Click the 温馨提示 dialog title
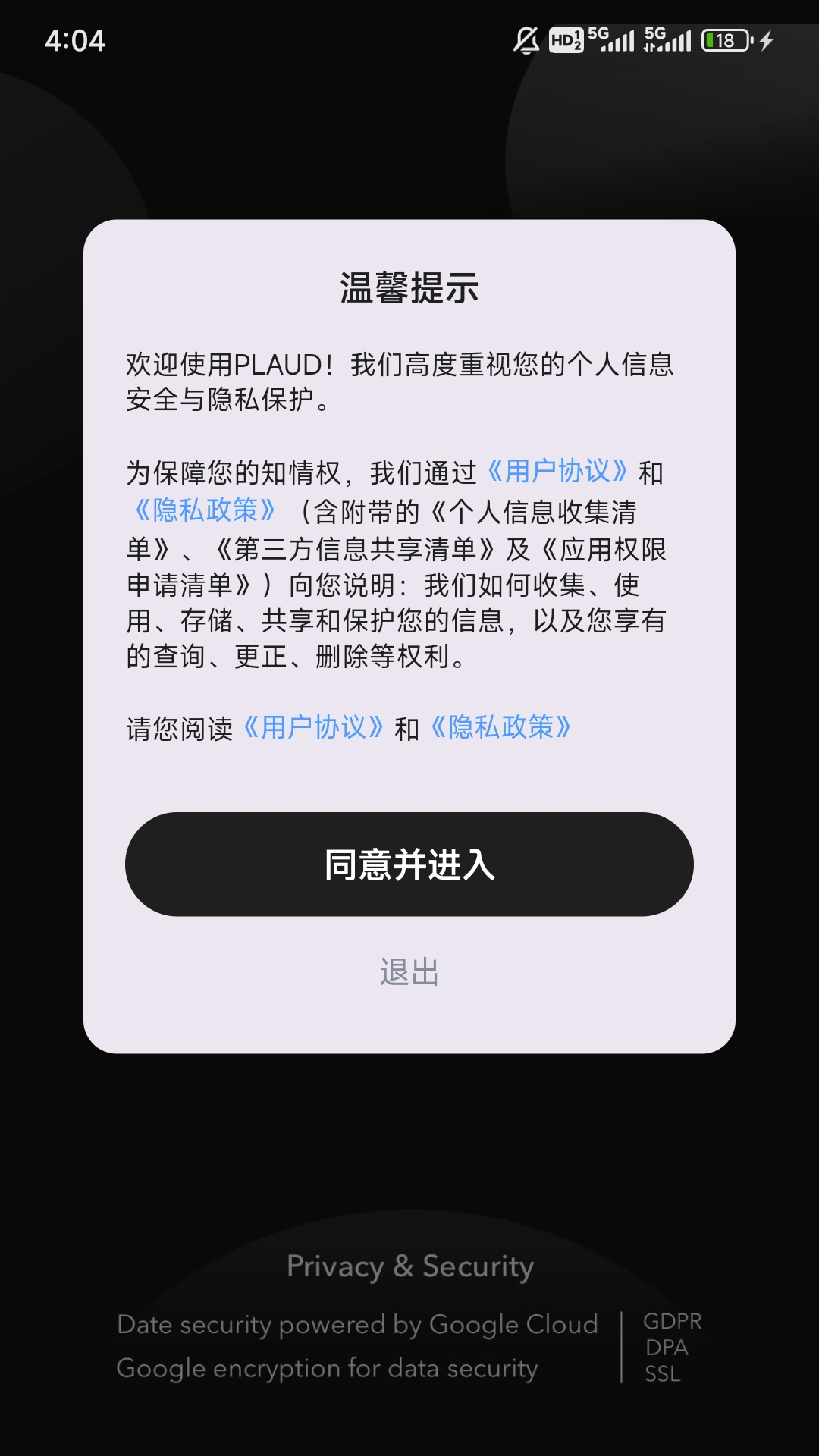Screen dimensions: 819x1456 point(409,287)
